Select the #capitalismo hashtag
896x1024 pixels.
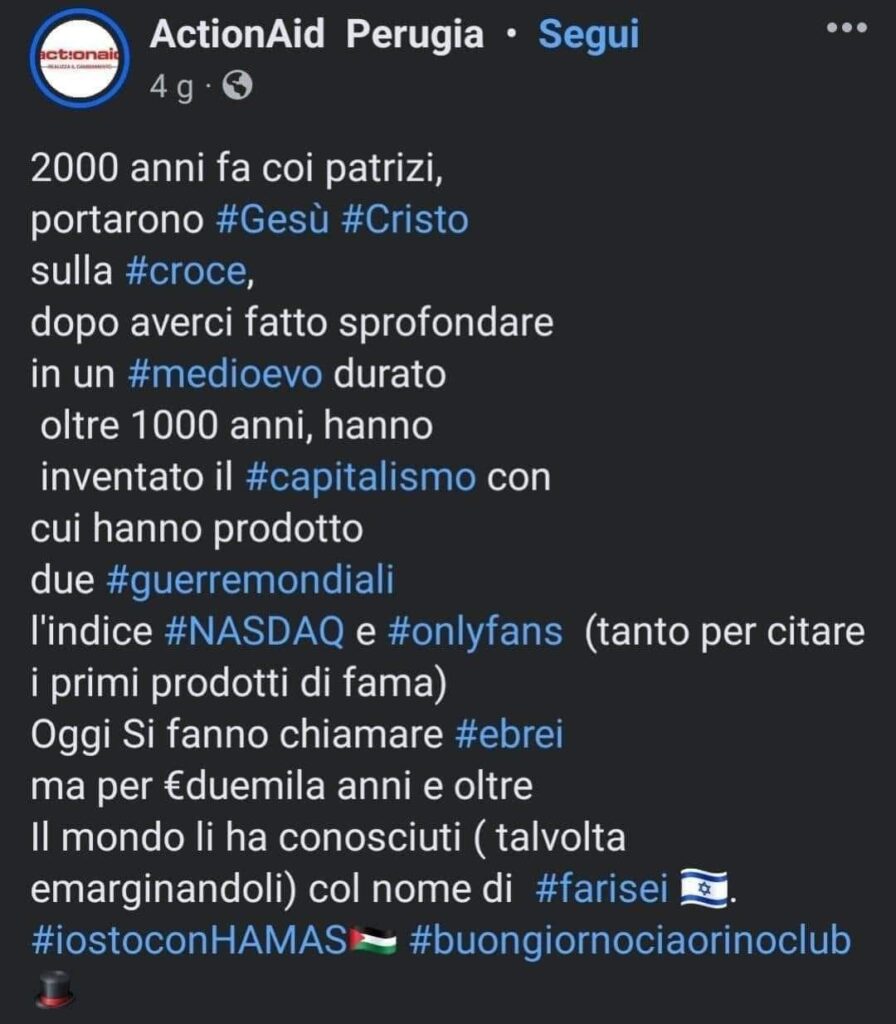[360, 476]
